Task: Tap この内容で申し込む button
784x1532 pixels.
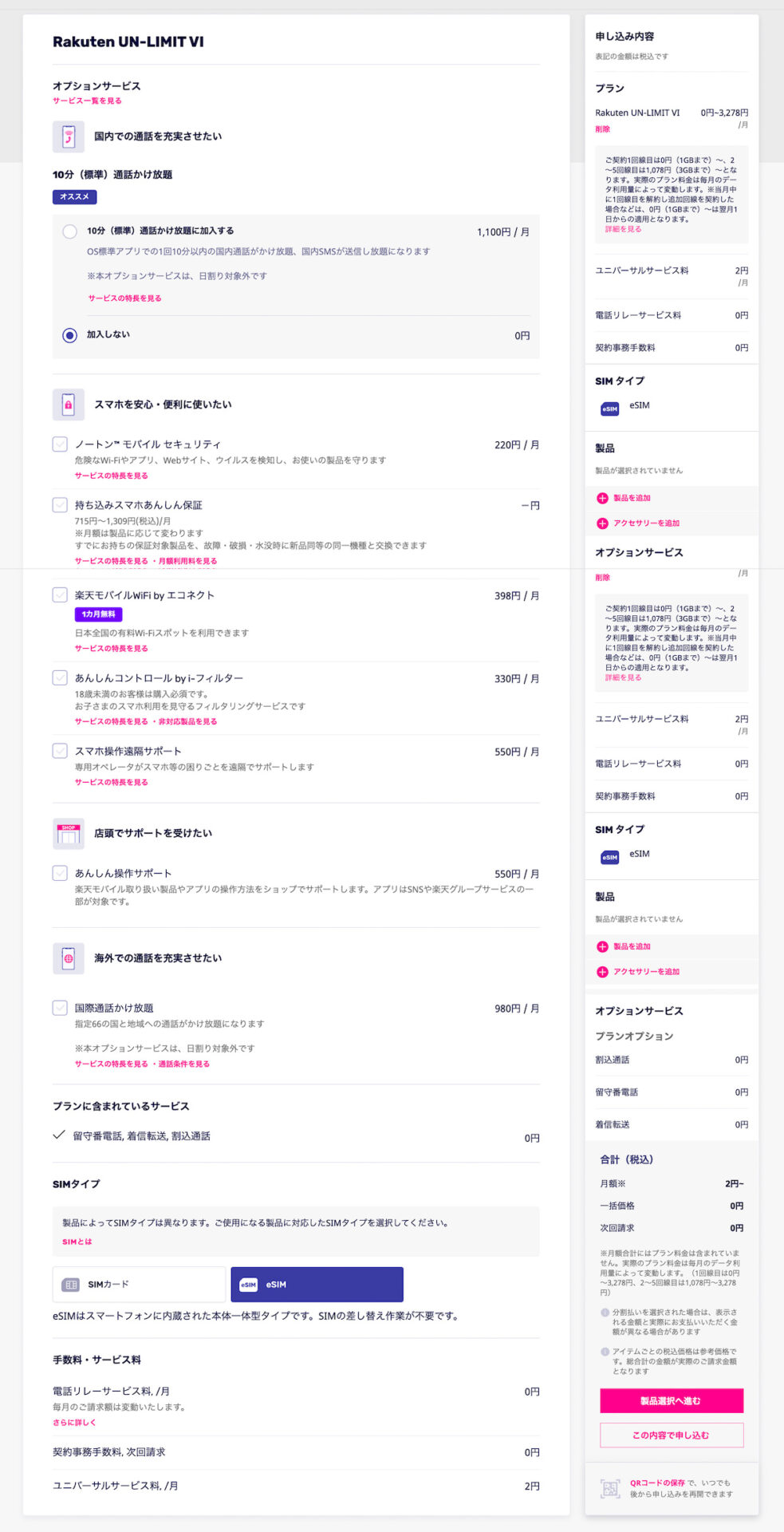Action: [672, 1435]
